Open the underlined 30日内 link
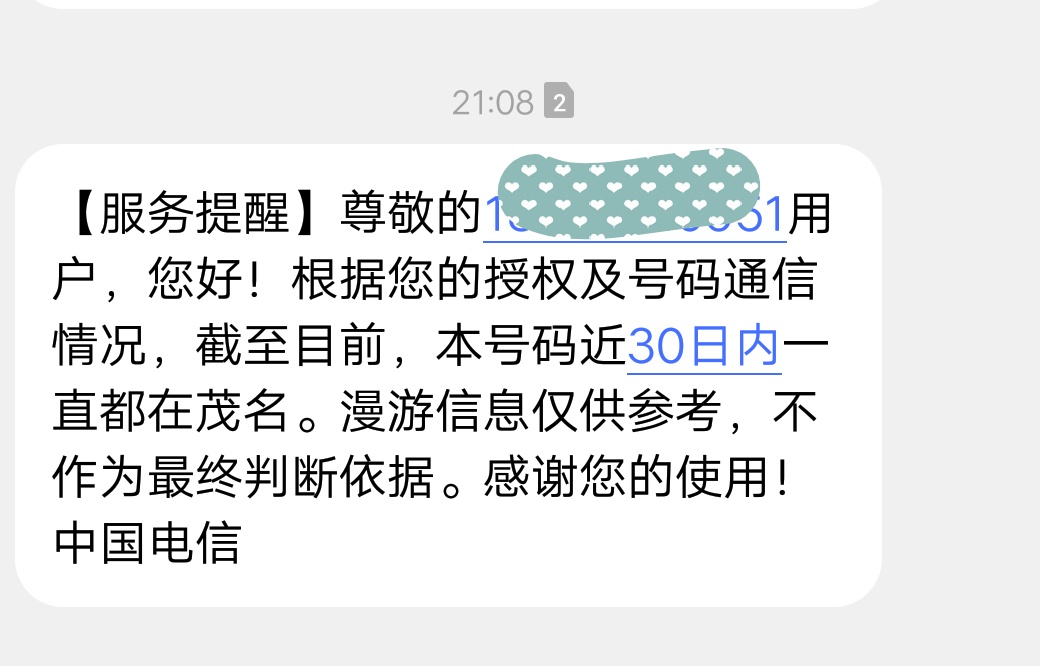This screenshot has height=666, width=1040. tap(704, 347)
